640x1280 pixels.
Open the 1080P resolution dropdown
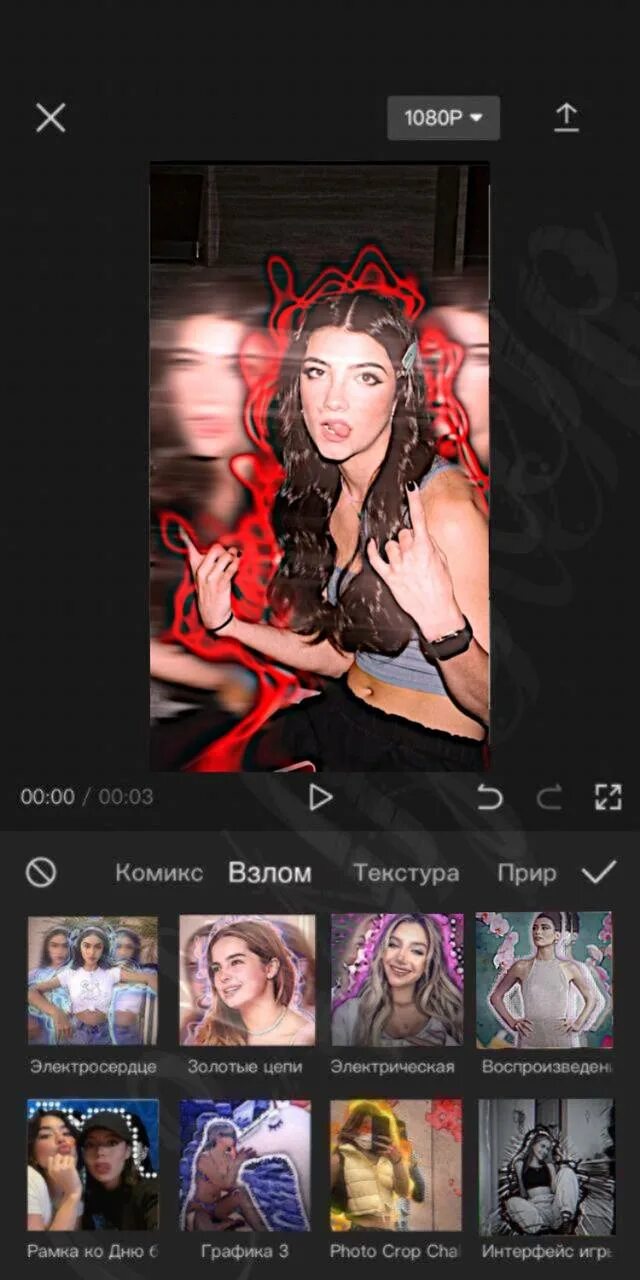(x=443, y=118)
